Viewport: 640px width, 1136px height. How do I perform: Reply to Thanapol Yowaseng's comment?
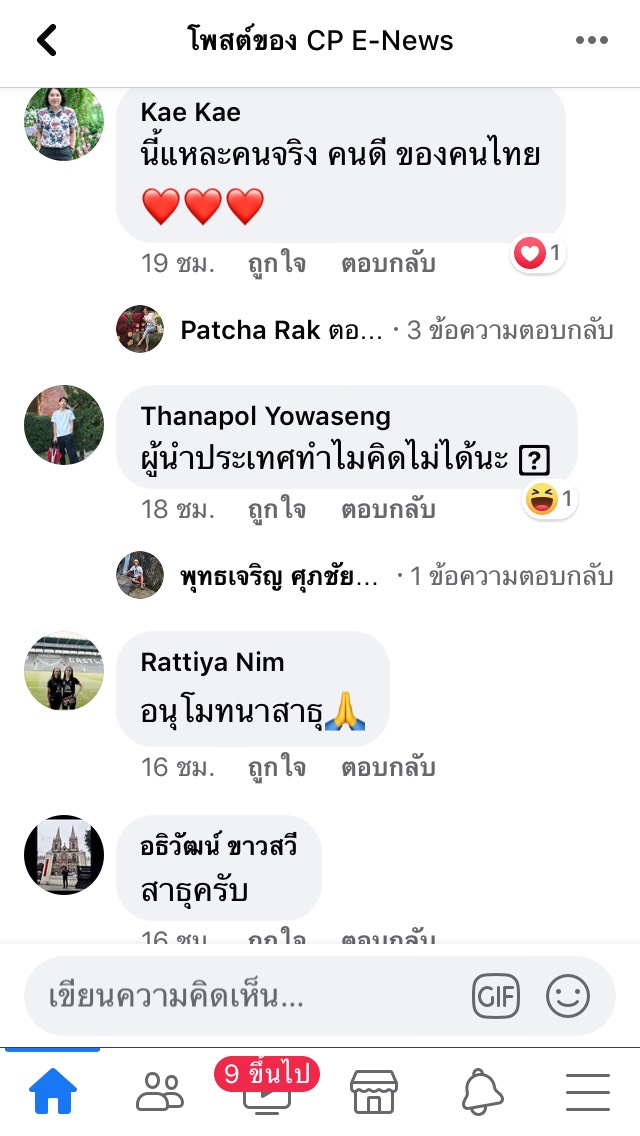(x=388, y=509)
